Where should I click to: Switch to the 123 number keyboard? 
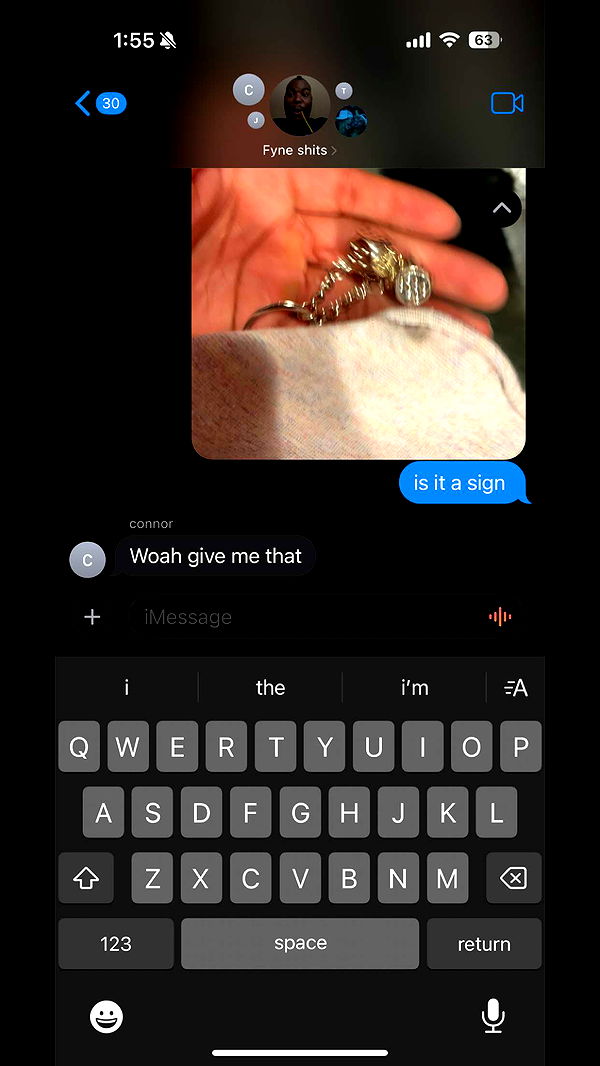pos(116,944)
